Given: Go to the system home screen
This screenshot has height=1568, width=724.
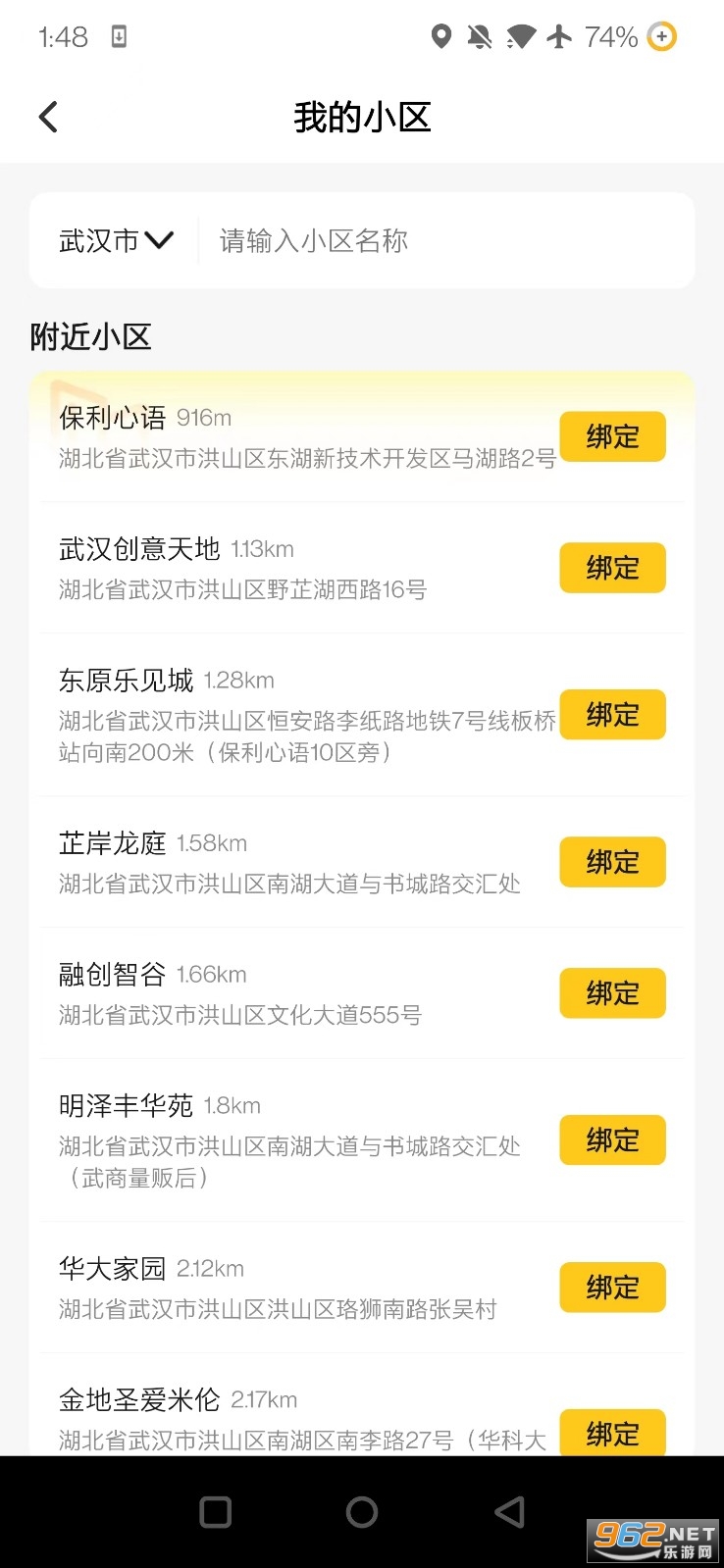Looking at the screenshot, I should (362, 1512).
